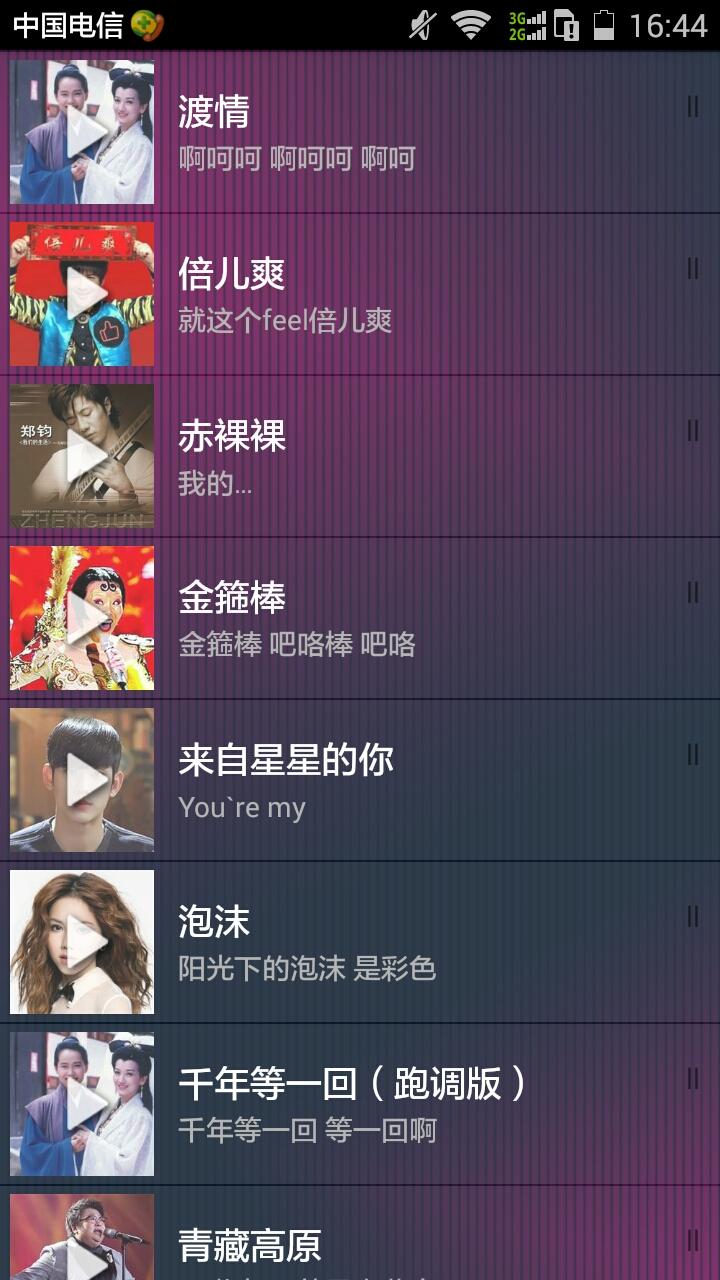Tap the handle icon beside 千年等一回（跑调版）
The height and width of the screenshot is (1280, 720).
coord(692,1078)
